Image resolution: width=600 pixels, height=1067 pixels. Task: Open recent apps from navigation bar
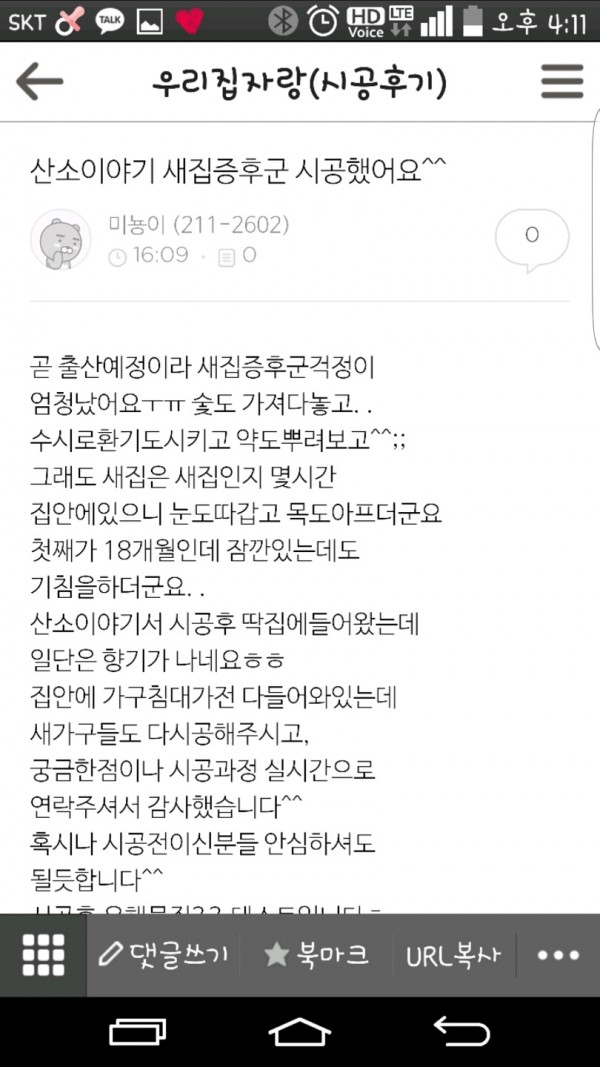[x=138, y=1031]
